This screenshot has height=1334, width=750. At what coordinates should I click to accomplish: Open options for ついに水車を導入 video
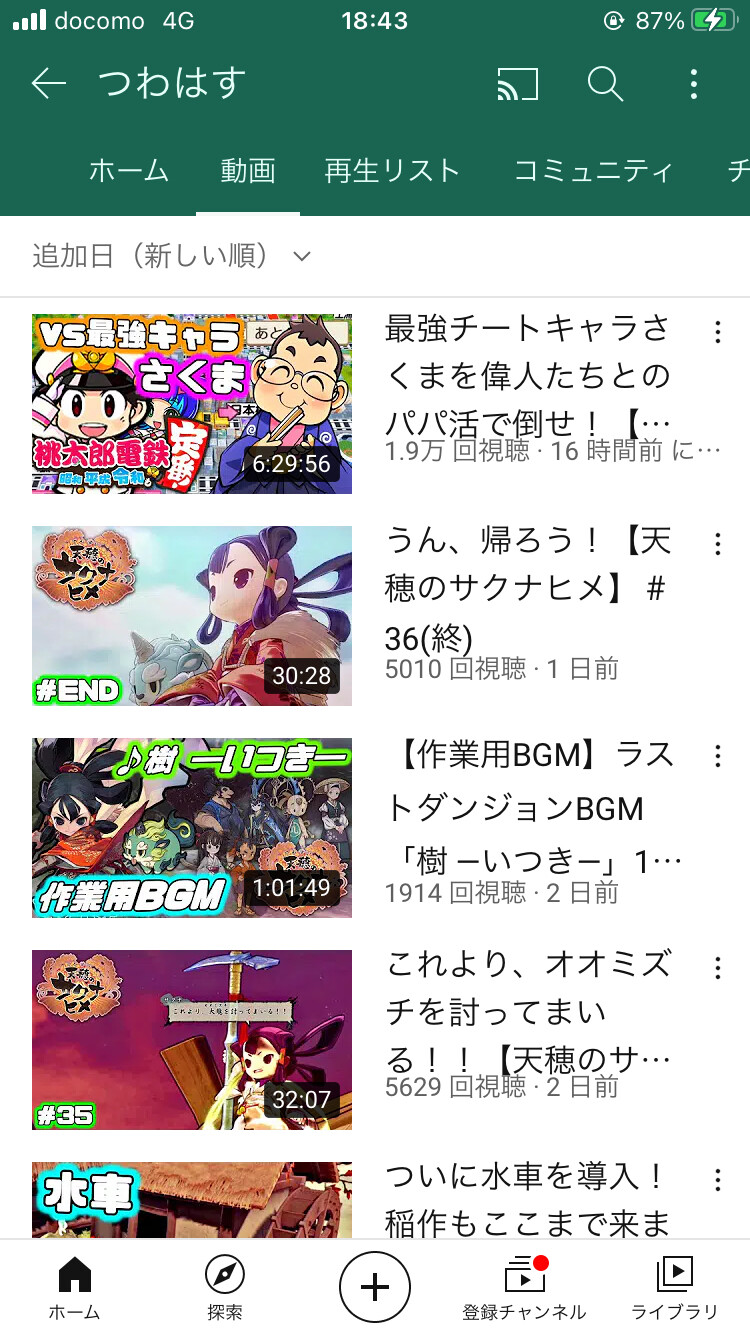tap(717, 1181)
